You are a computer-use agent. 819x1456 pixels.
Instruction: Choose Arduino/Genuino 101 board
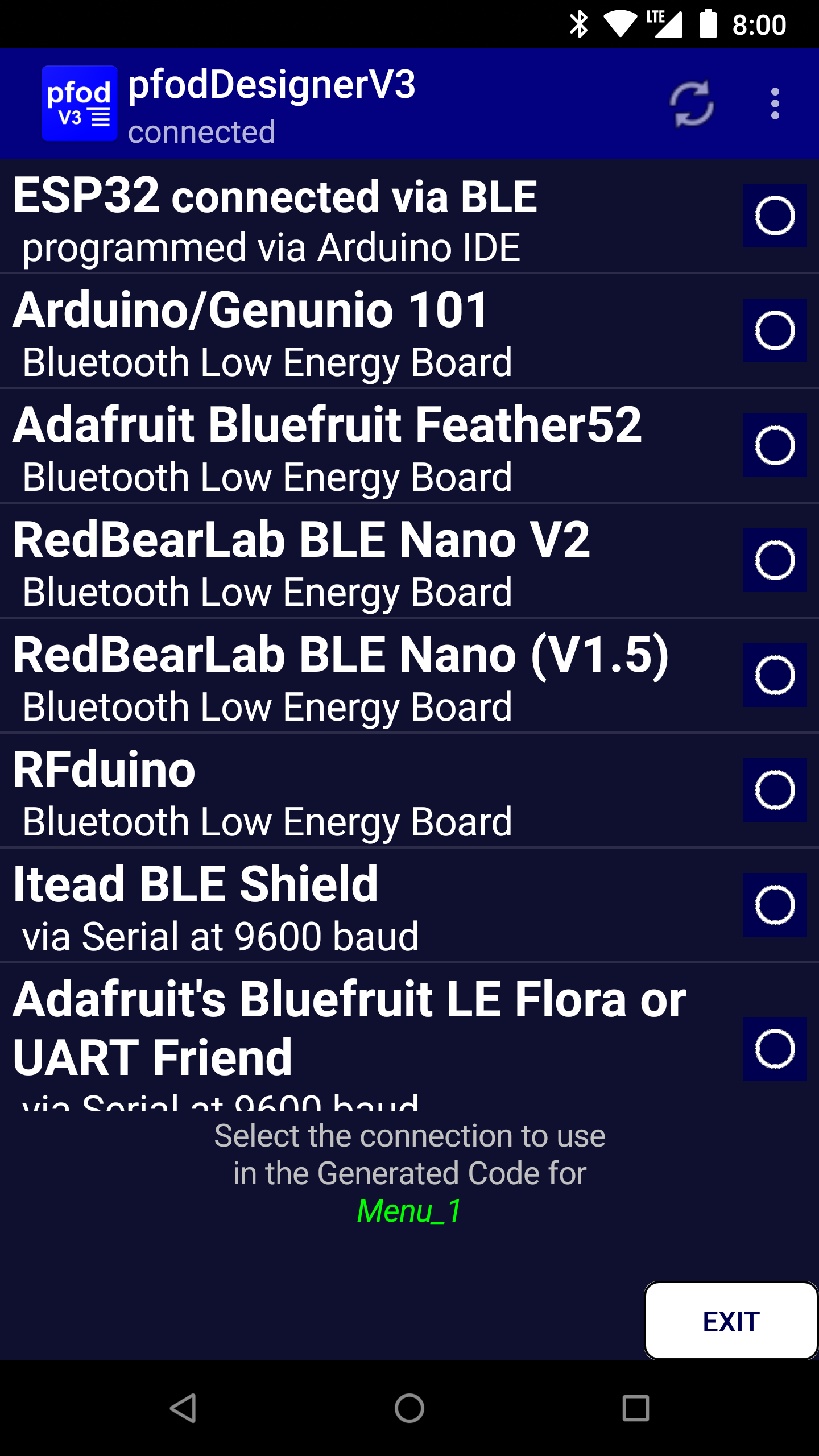[409, 331]
